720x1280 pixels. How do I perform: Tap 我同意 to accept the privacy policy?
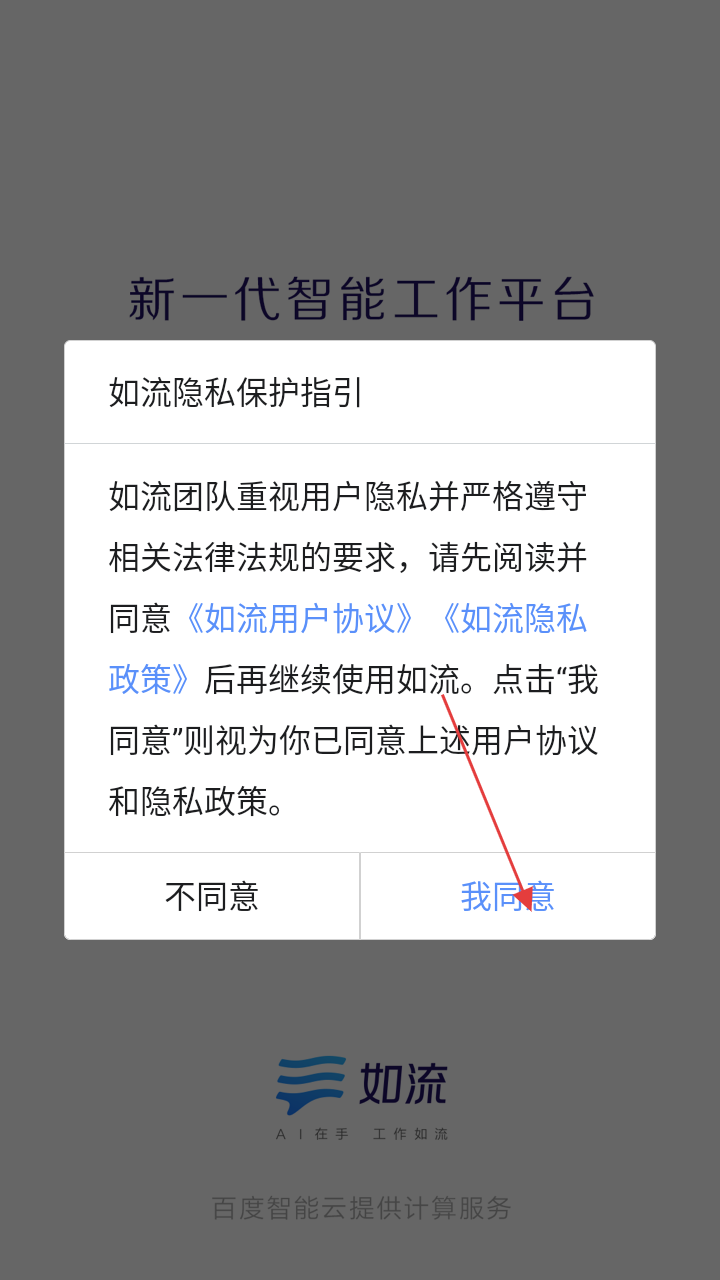tap(507, 896)
